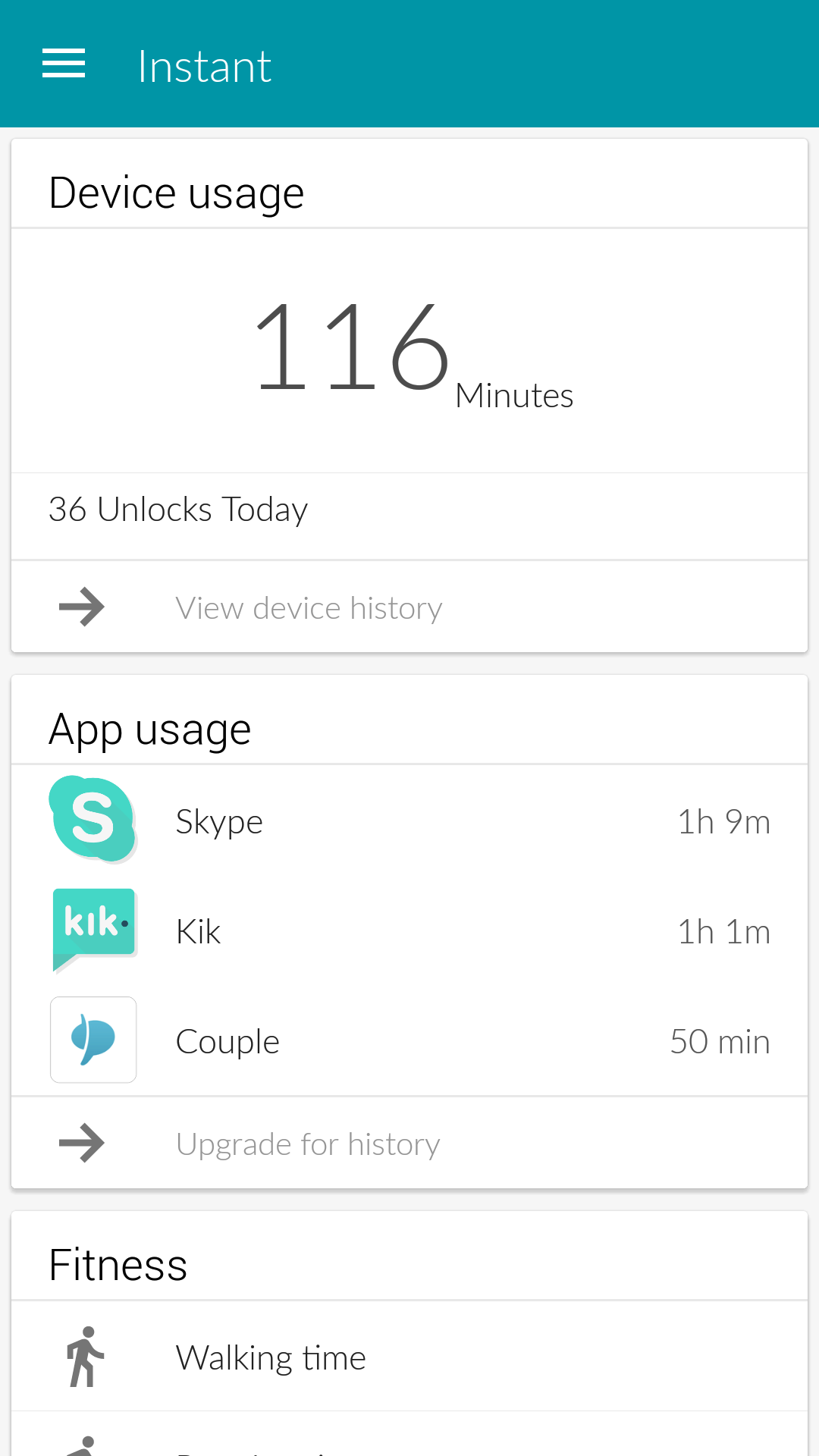Select the Couple app usage row
The height and width of the screenshot is (1456, 819).
[409, 1041]
